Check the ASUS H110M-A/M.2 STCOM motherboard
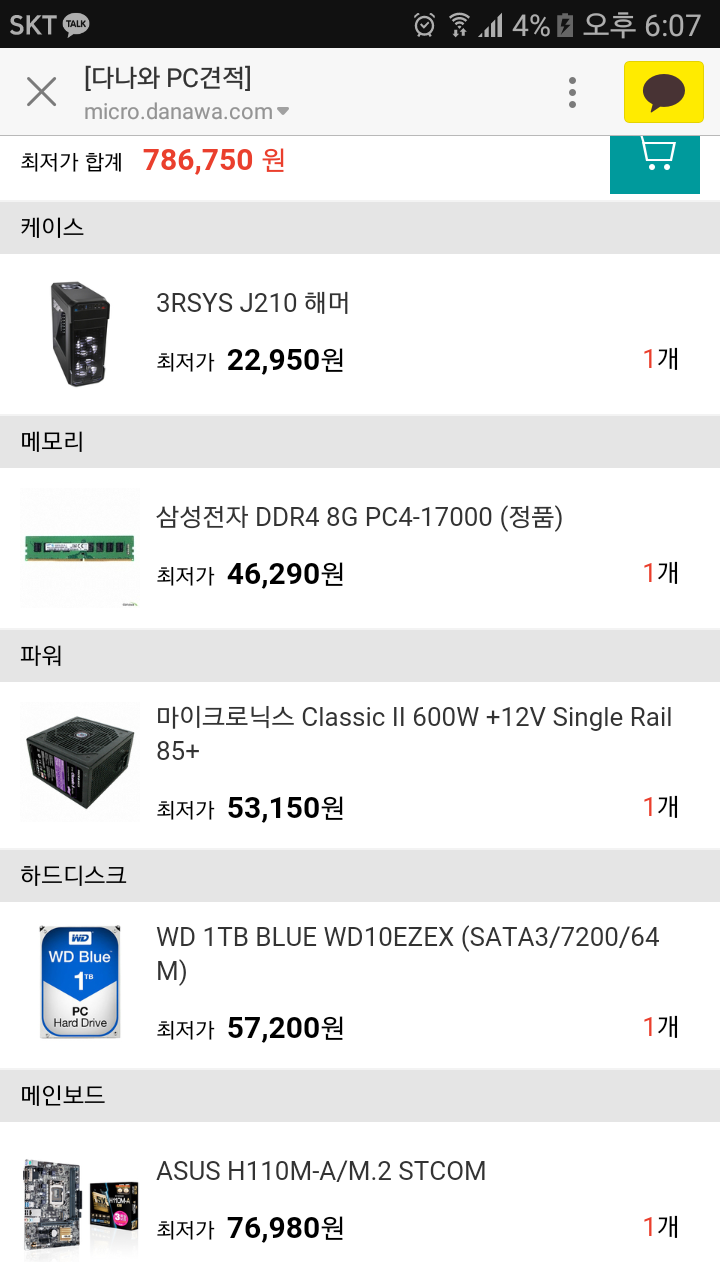Viewport: 720px width, 1280px height. click(321, 1171)
